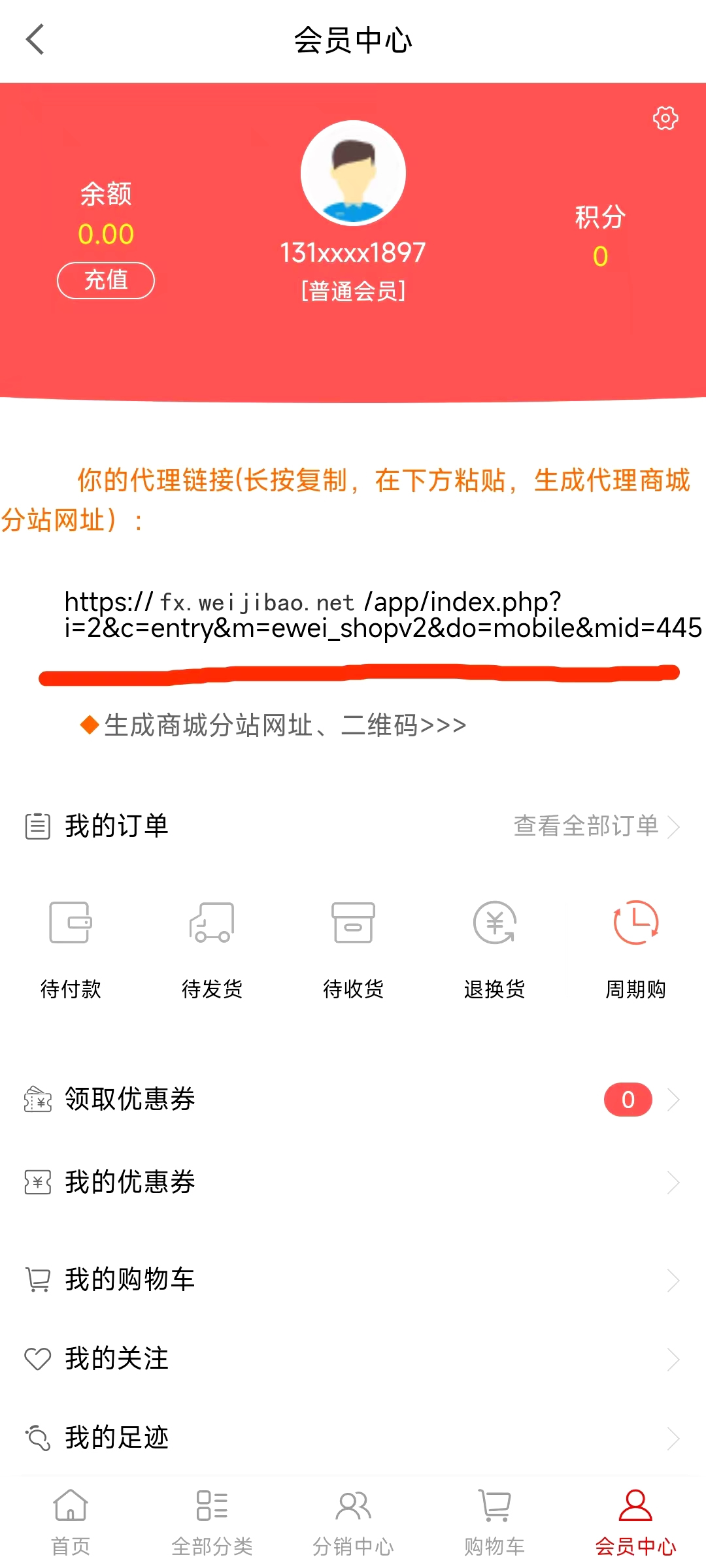This screenshot has width=706, height=1568.
Task: Tap the 充值 recharge button
Action: coord(106,280)
